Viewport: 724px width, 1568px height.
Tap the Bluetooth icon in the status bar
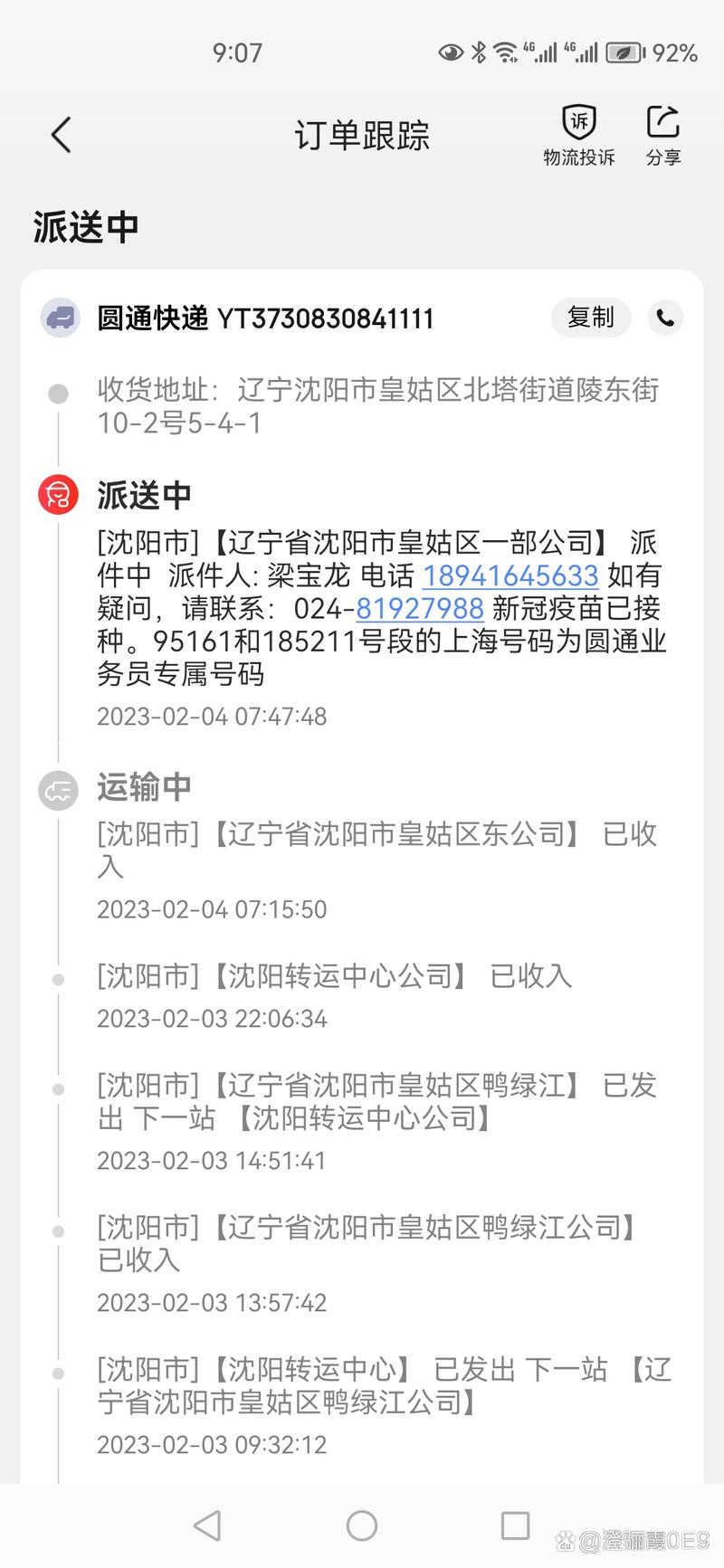(477, 52)
